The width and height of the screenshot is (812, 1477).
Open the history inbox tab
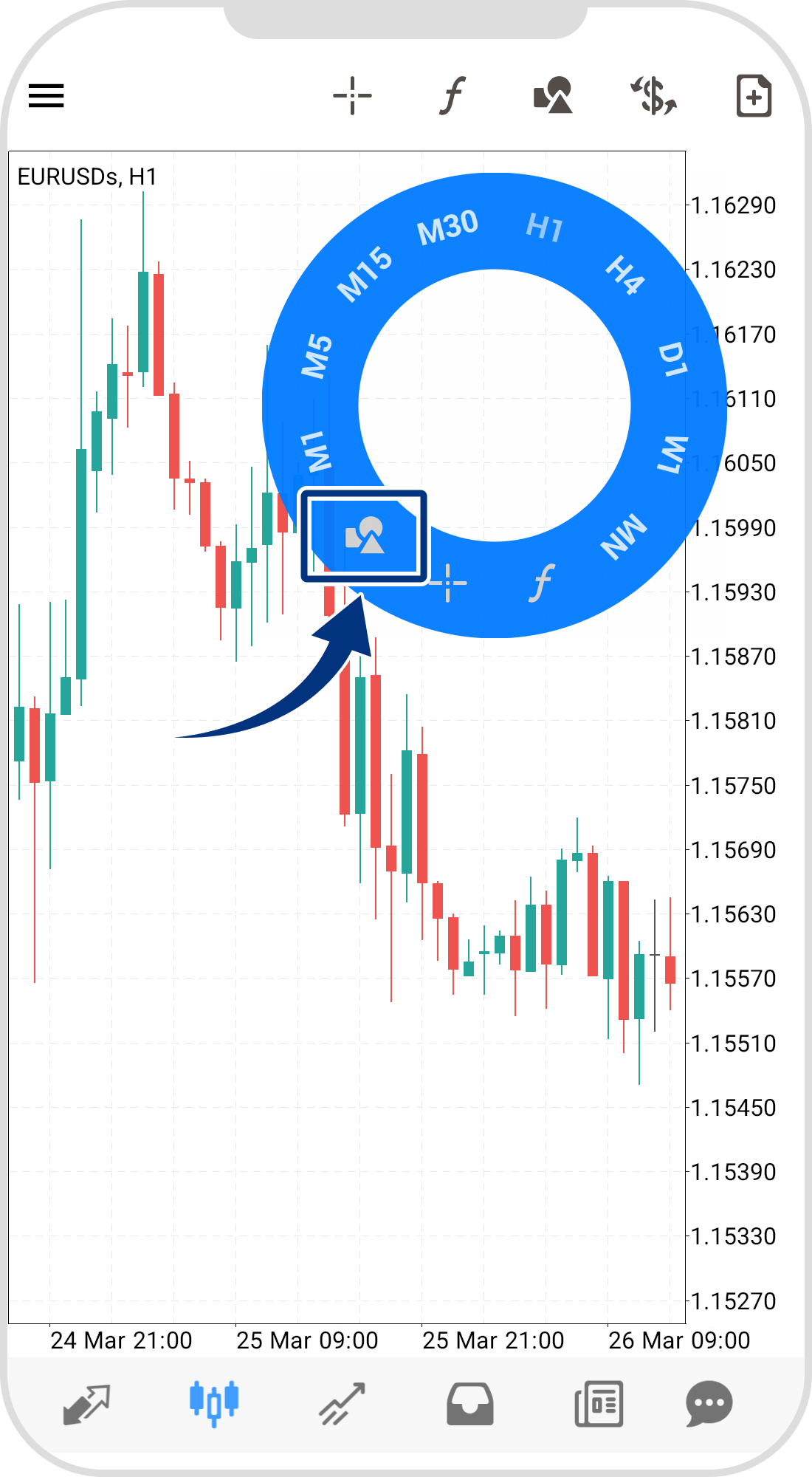tap(469, 1403)
